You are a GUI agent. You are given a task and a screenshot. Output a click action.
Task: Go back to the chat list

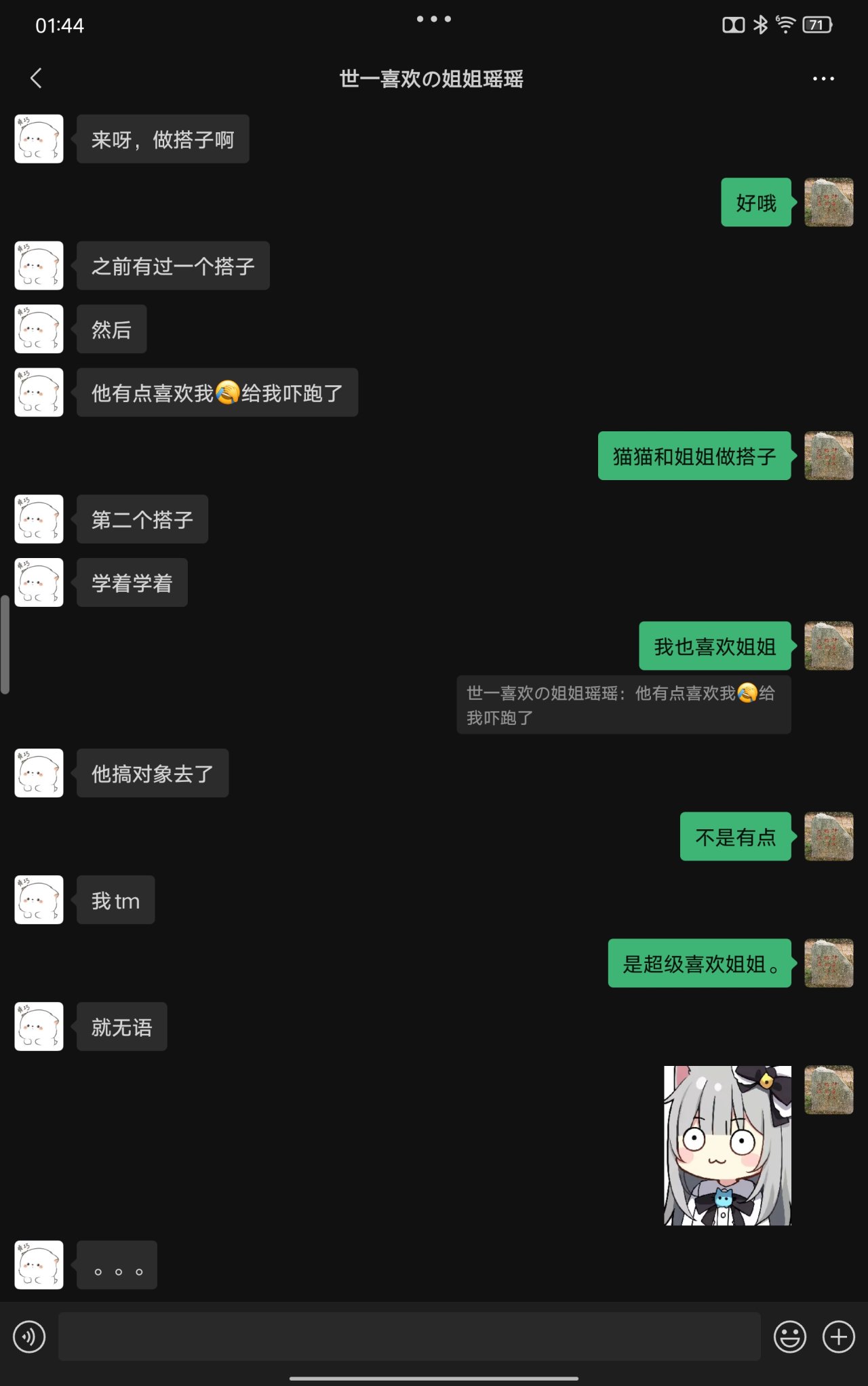(37, 79)
